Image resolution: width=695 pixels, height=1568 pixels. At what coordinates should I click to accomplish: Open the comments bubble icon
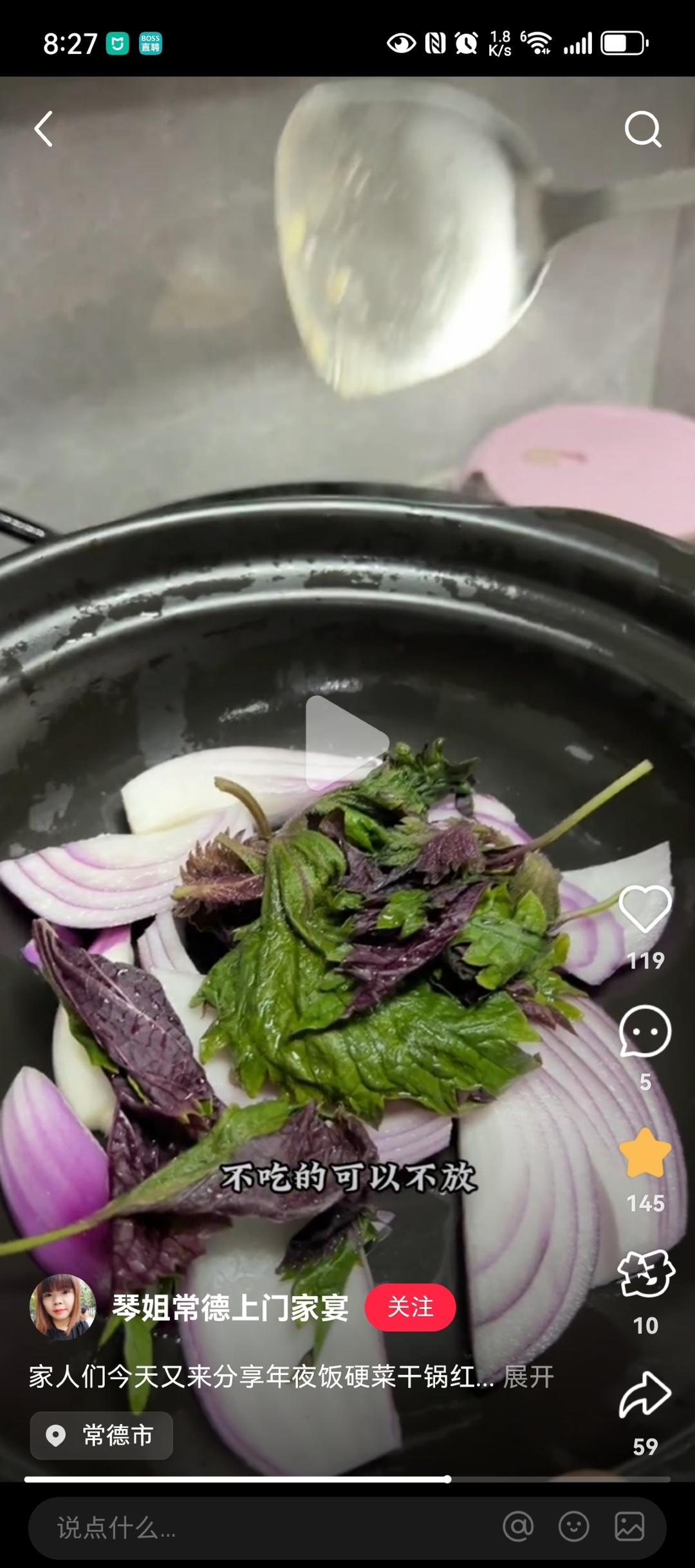click(x=645, y=1031)
